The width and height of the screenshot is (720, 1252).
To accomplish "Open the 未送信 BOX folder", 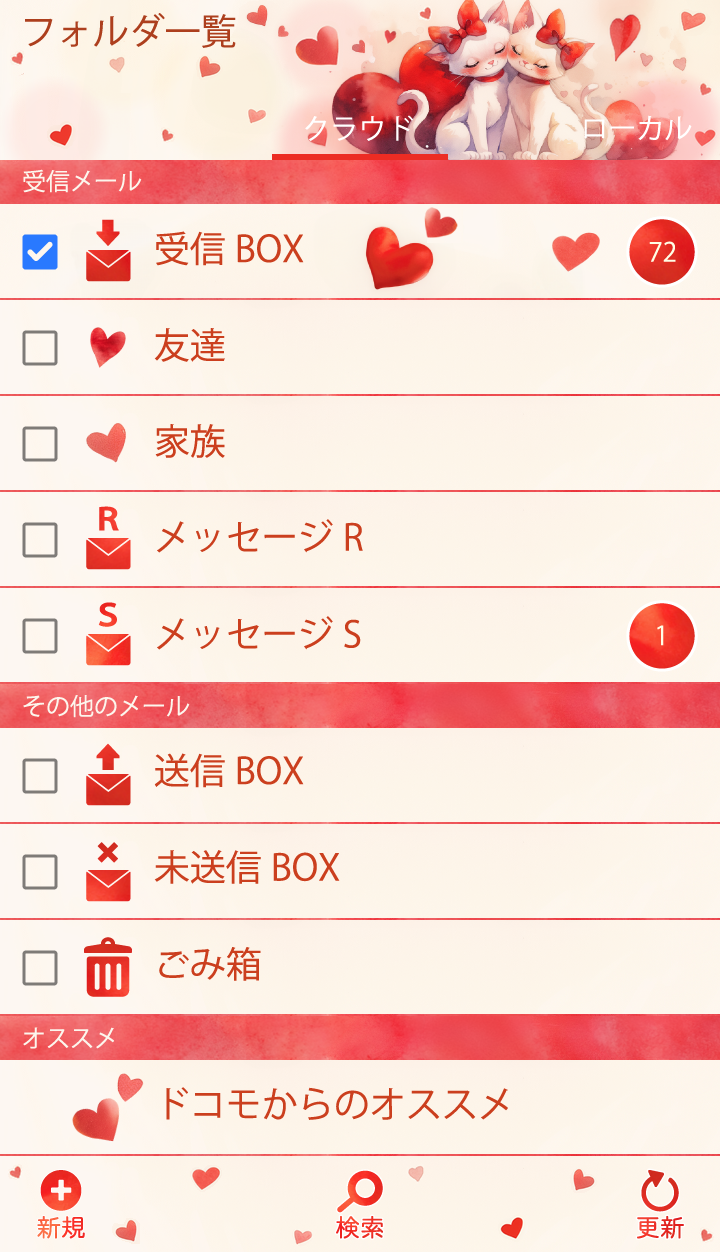I will (247, 868).
